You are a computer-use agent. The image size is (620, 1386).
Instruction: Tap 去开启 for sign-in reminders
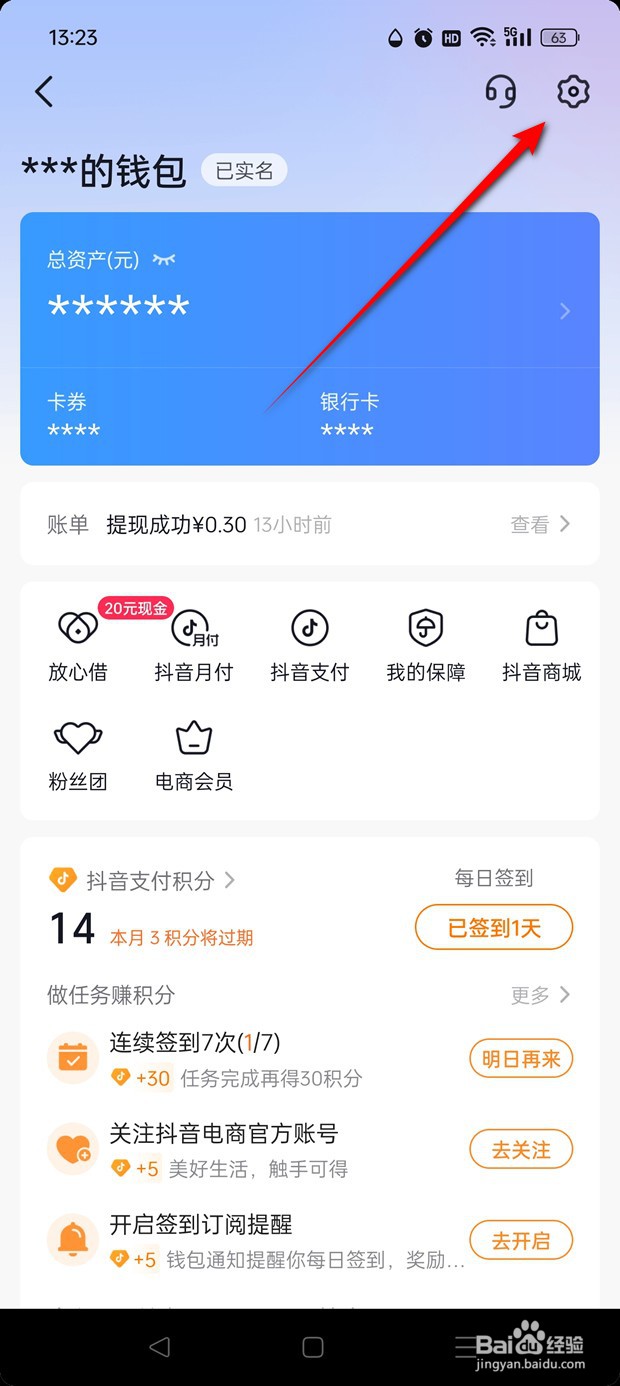click(521, 1241)
